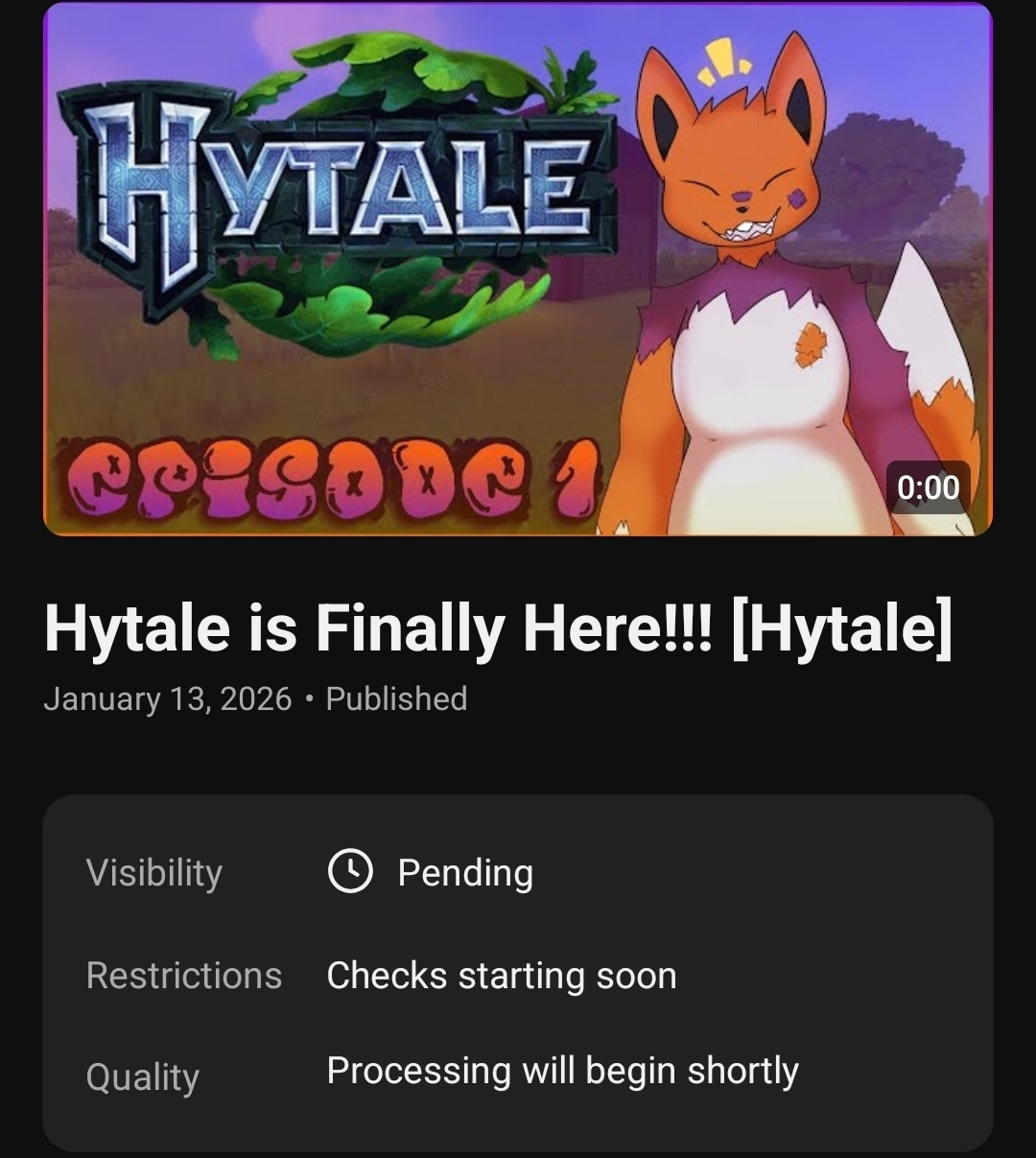
Task: Open the Hytale Episode 1 video thumbnail
Action: (x=518, y=270)
